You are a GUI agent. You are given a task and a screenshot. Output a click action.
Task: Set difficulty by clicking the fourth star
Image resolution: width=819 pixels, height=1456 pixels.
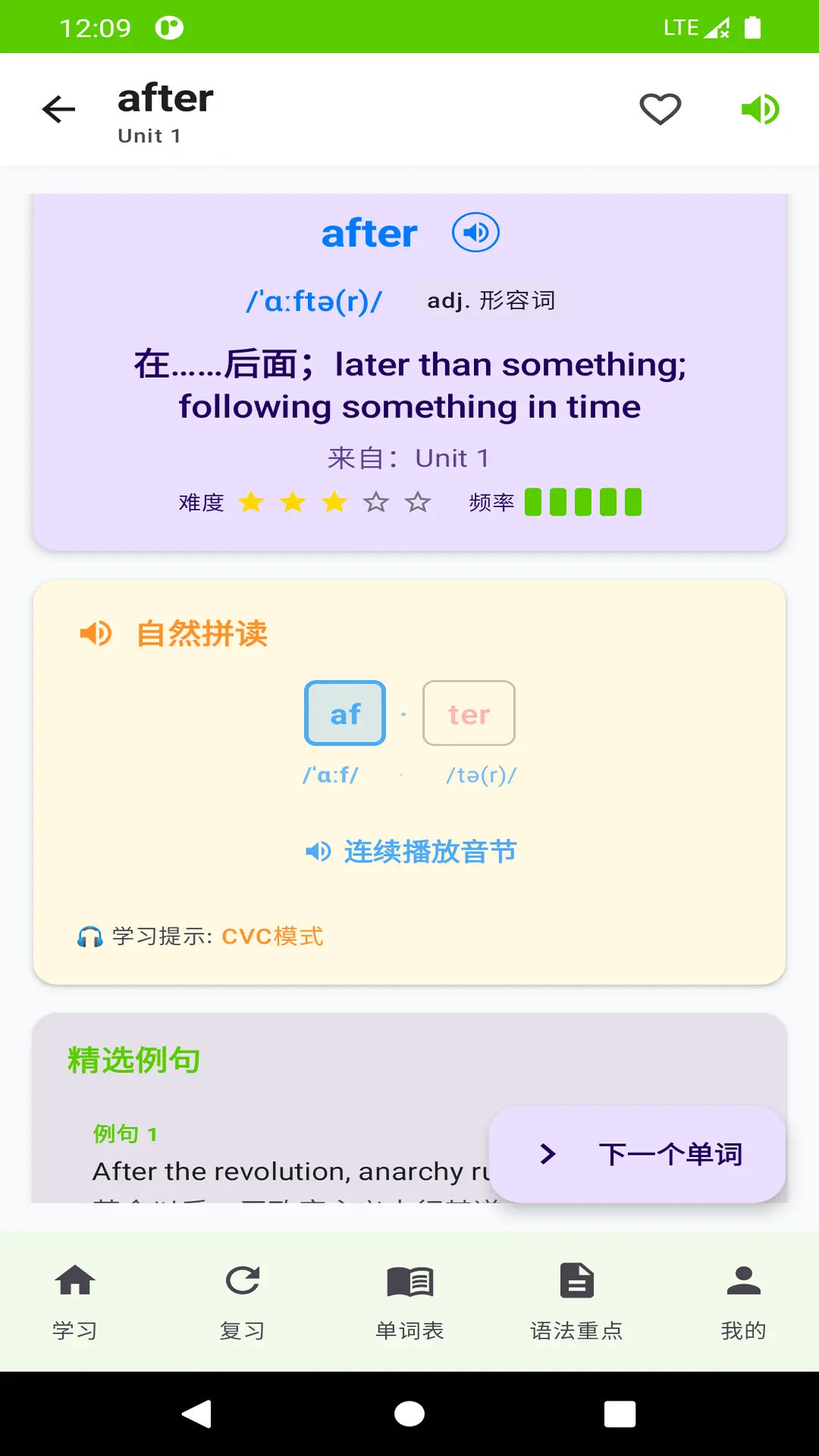click(x=375, y=502)
